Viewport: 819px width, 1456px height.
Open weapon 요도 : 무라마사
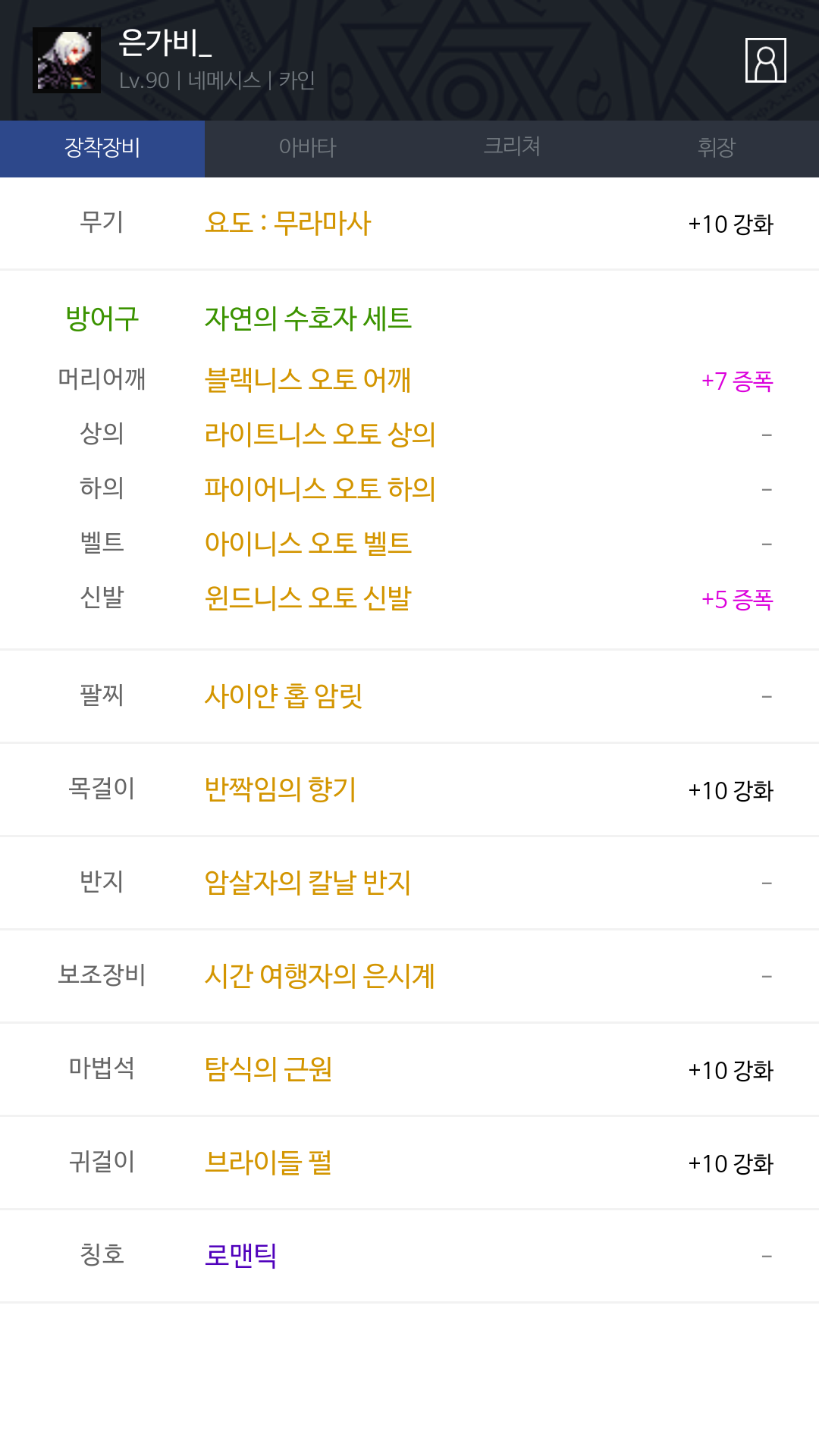coord(287,223)
